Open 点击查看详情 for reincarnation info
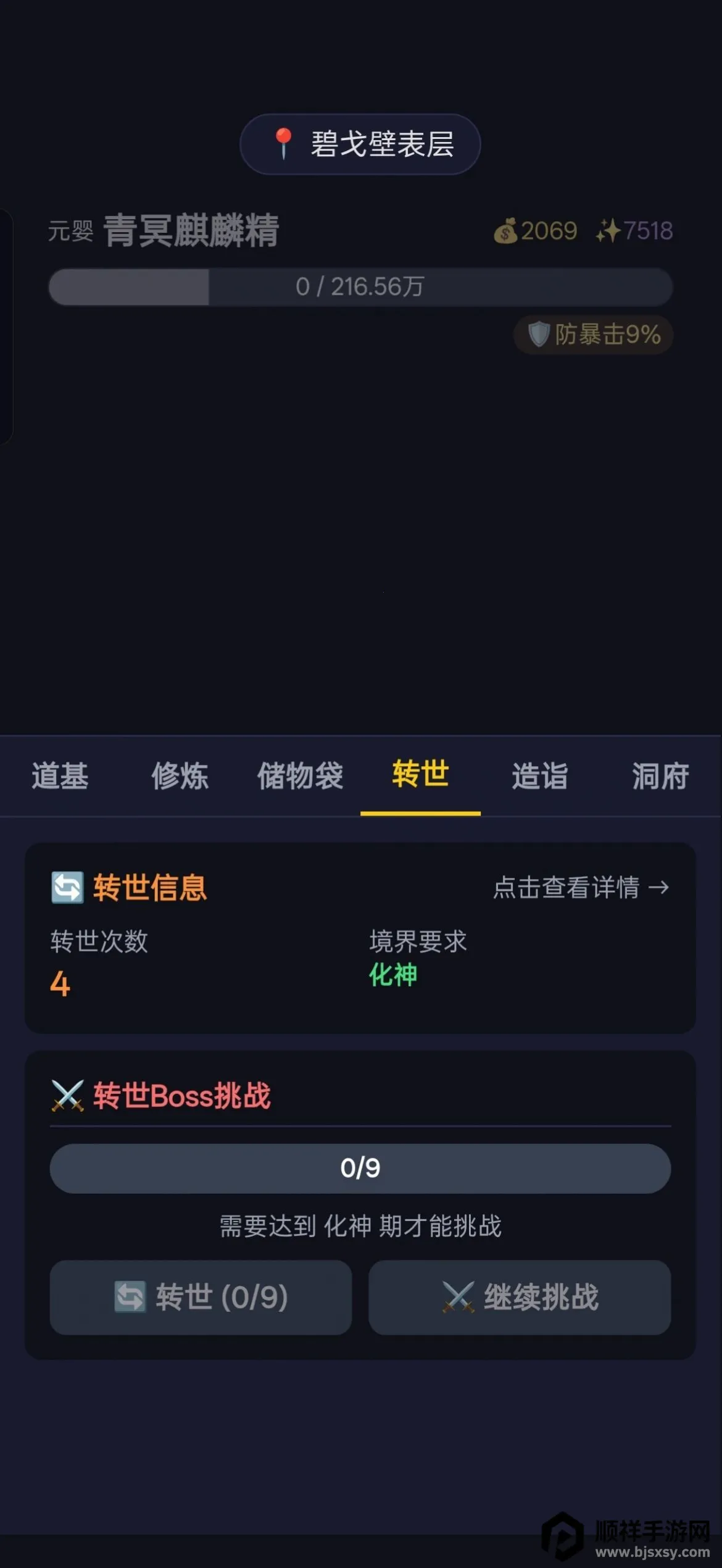This screenshot has height=1568, width=722. (581, 888)
